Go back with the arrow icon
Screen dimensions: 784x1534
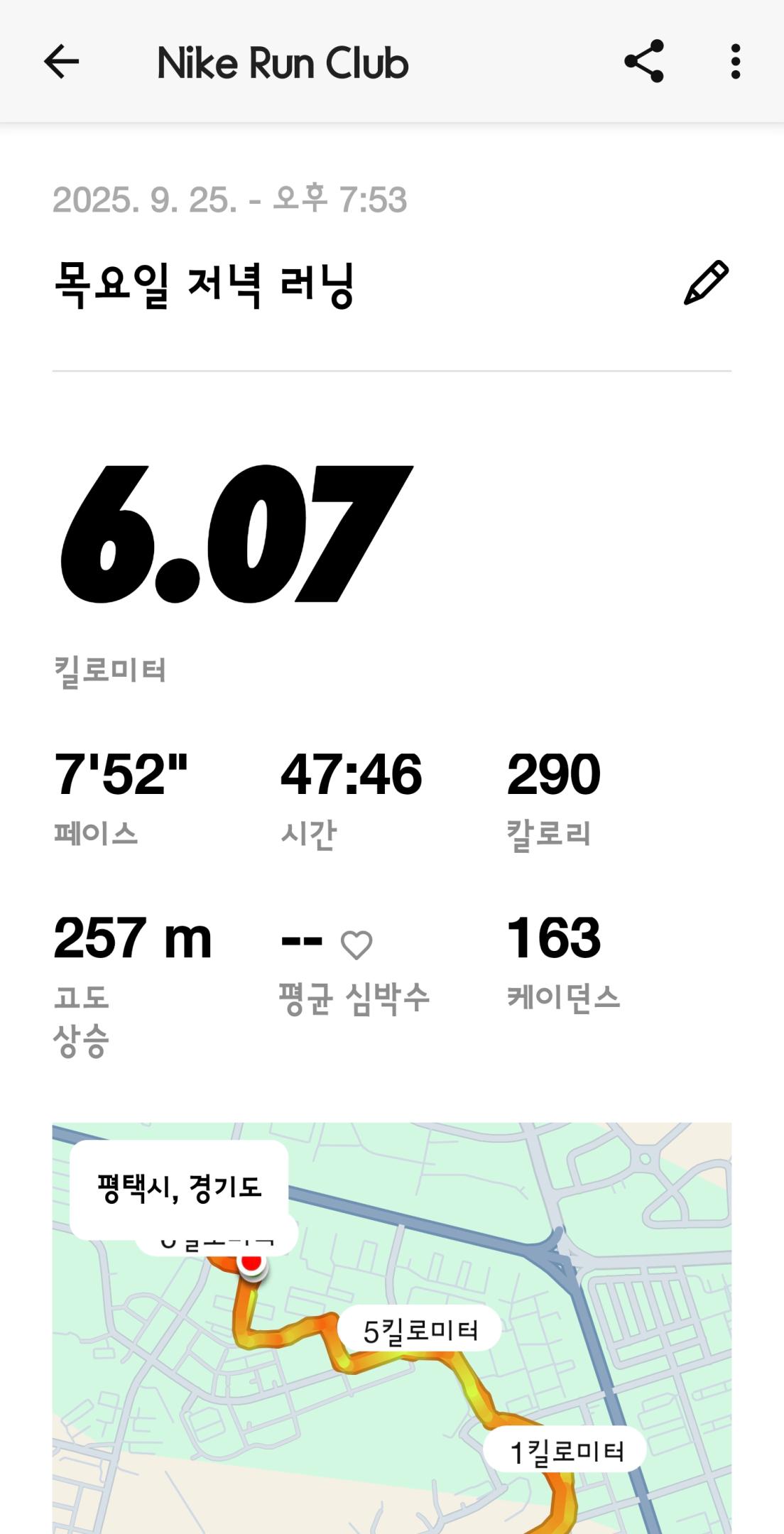[x=61, y=62]
